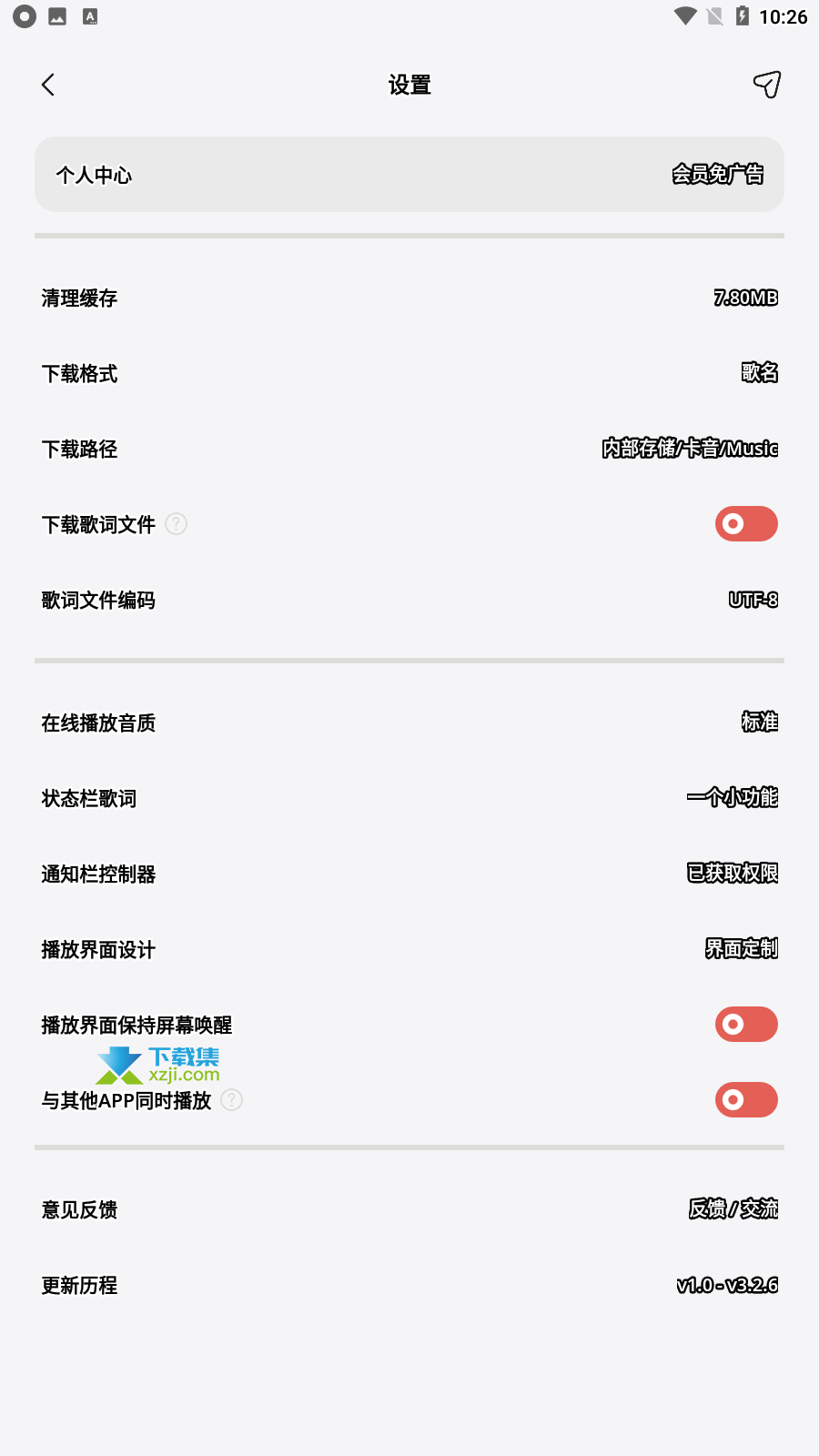Open 意见反馈 feedback row

pos(409,1209)
